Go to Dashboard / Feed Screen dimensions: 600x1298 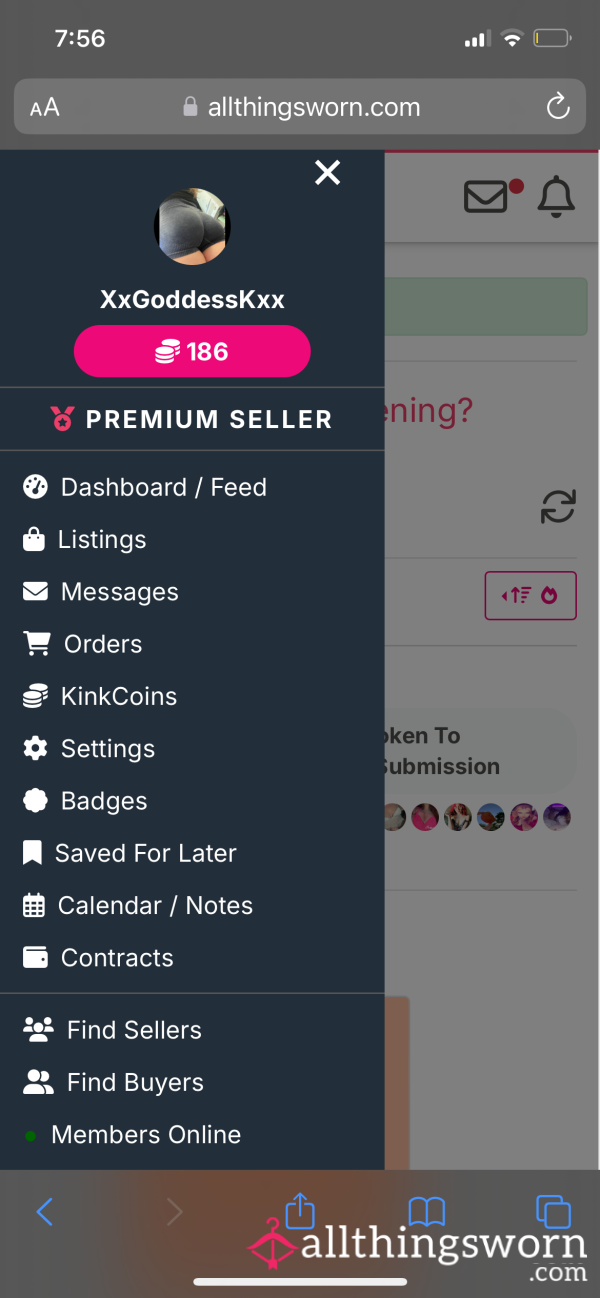pos(145,487)
